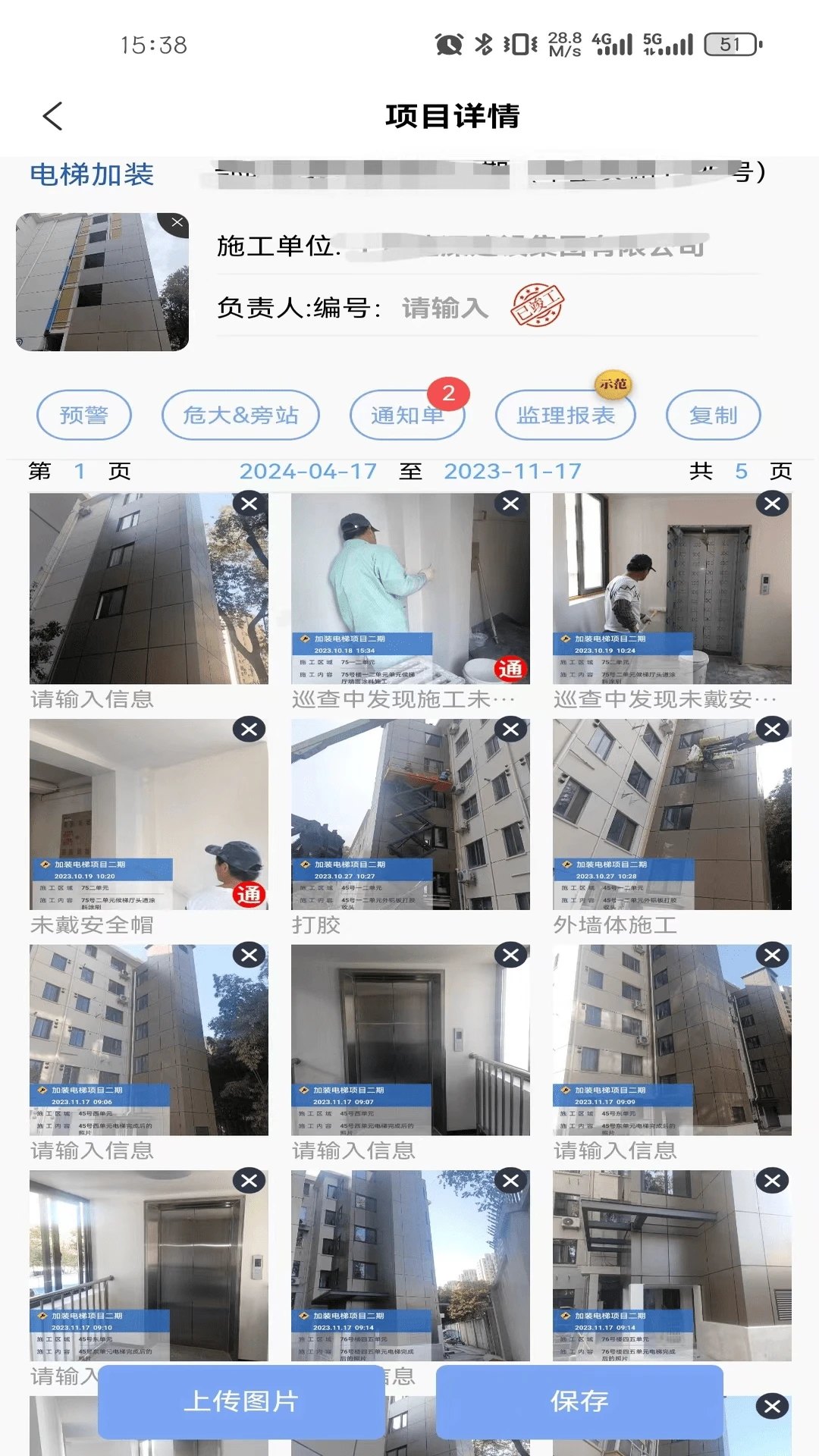Image resolution: width=819 pixels, height=1456 pixels.
Task: Save changes with 保存 button
Action: tap(579, 1401)
